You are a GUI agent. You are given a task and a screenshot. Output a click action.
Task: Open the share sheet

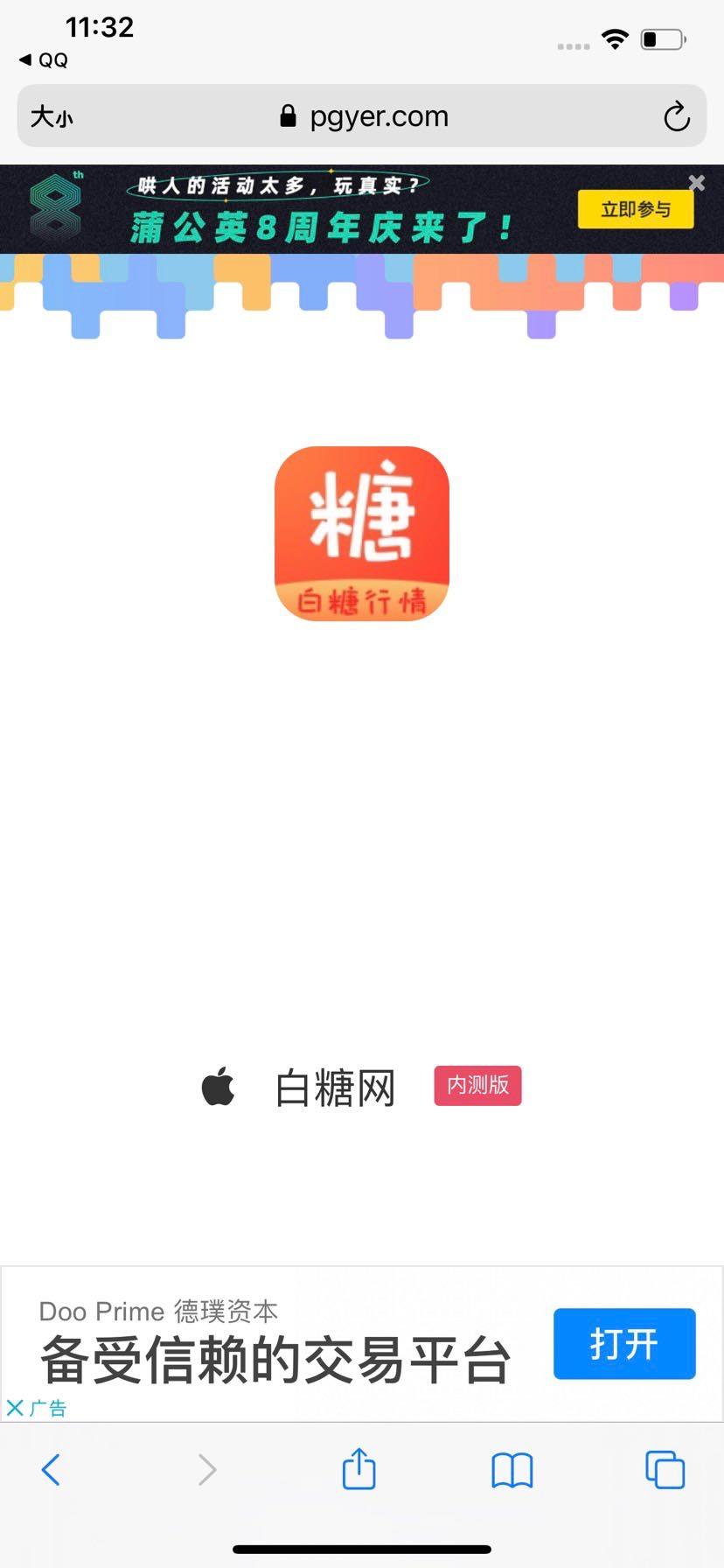click(359, 1469)
